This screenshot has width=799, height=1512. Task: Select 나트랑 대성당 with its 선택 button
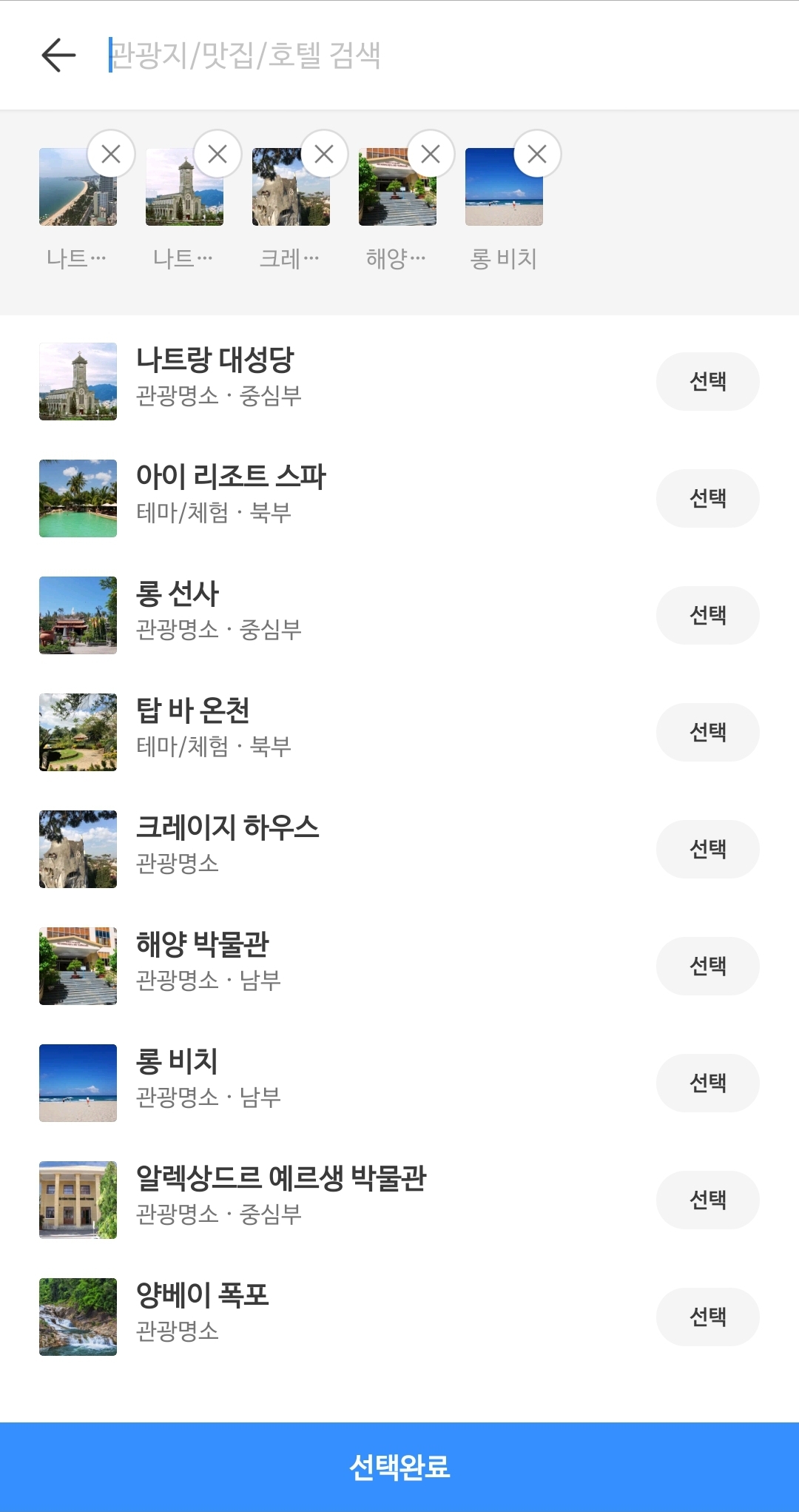click(707, 381)
